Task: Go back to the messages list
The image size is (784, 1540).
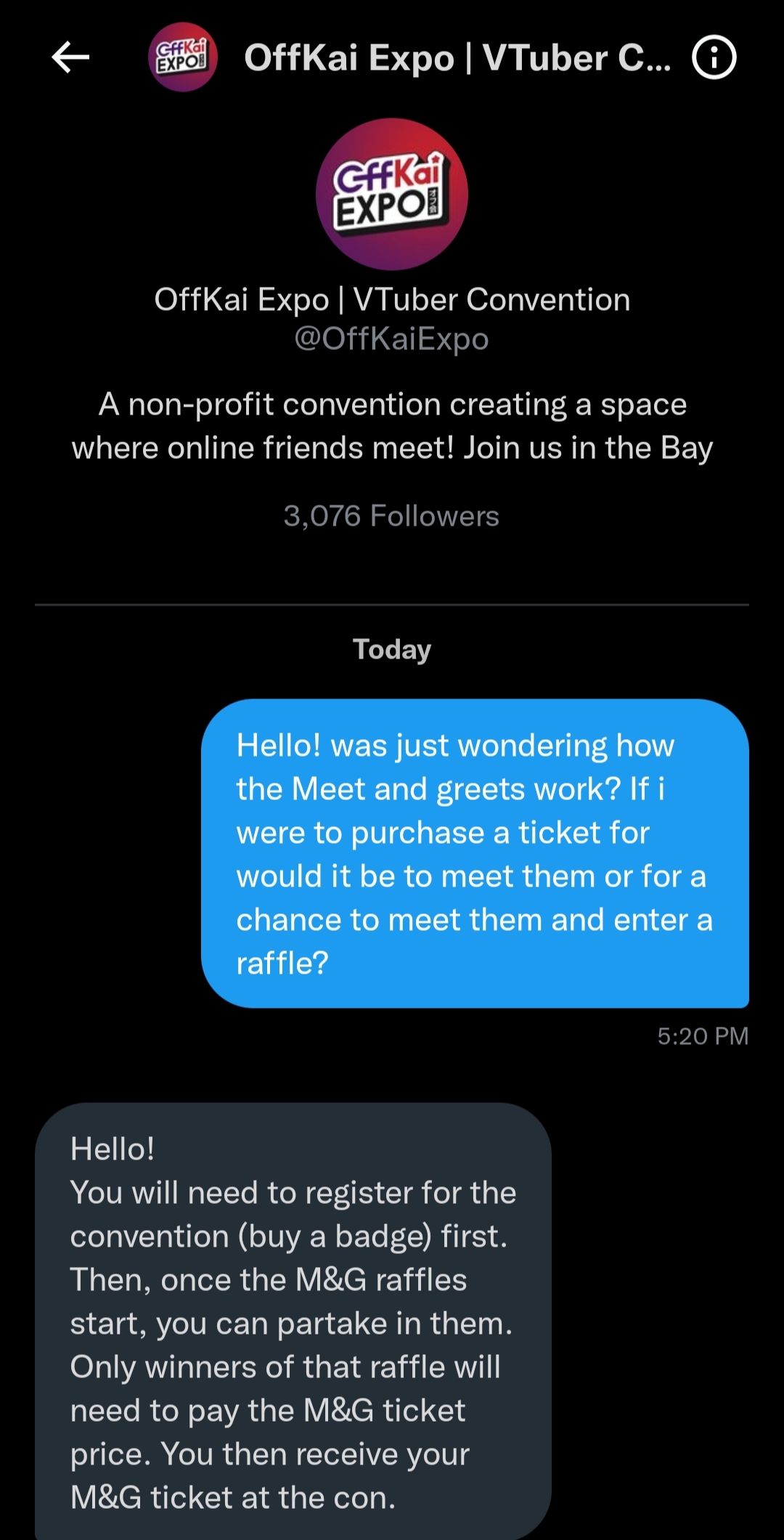Action: click(x=70, y=57)
